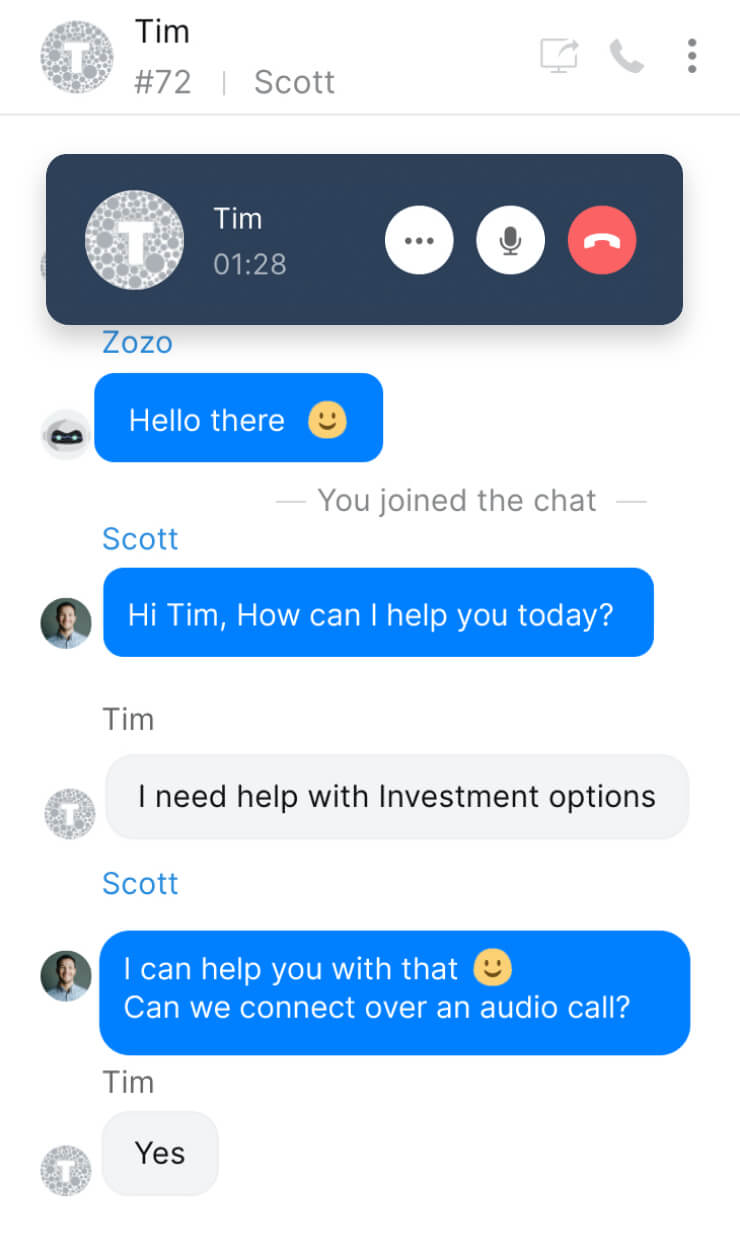Open Tim's avatar in the header
This screenshot has height=1242, width=740.
76,56
